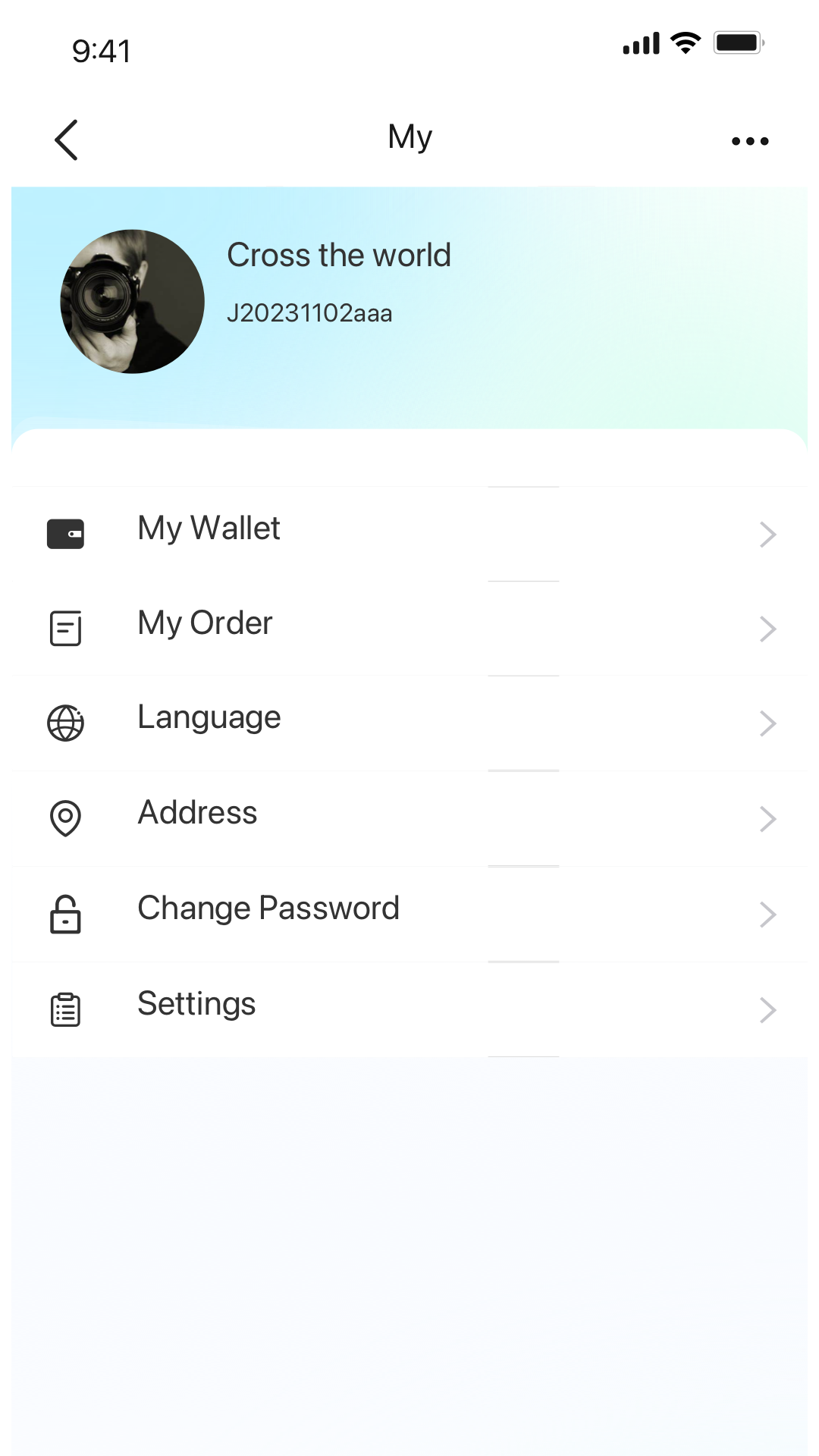Open the three-dot overflow menu
This screenshot has width=819, height=1456.
[x=750, y=141]
